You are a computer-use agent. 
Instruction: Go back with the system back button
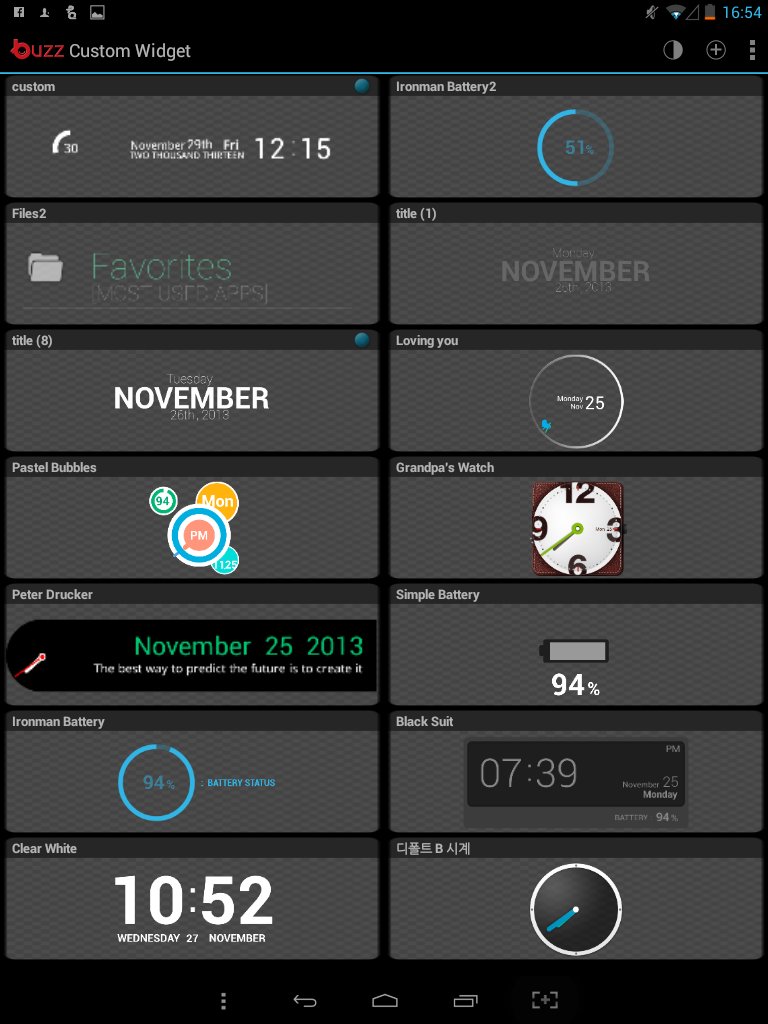pos(305,1000)
